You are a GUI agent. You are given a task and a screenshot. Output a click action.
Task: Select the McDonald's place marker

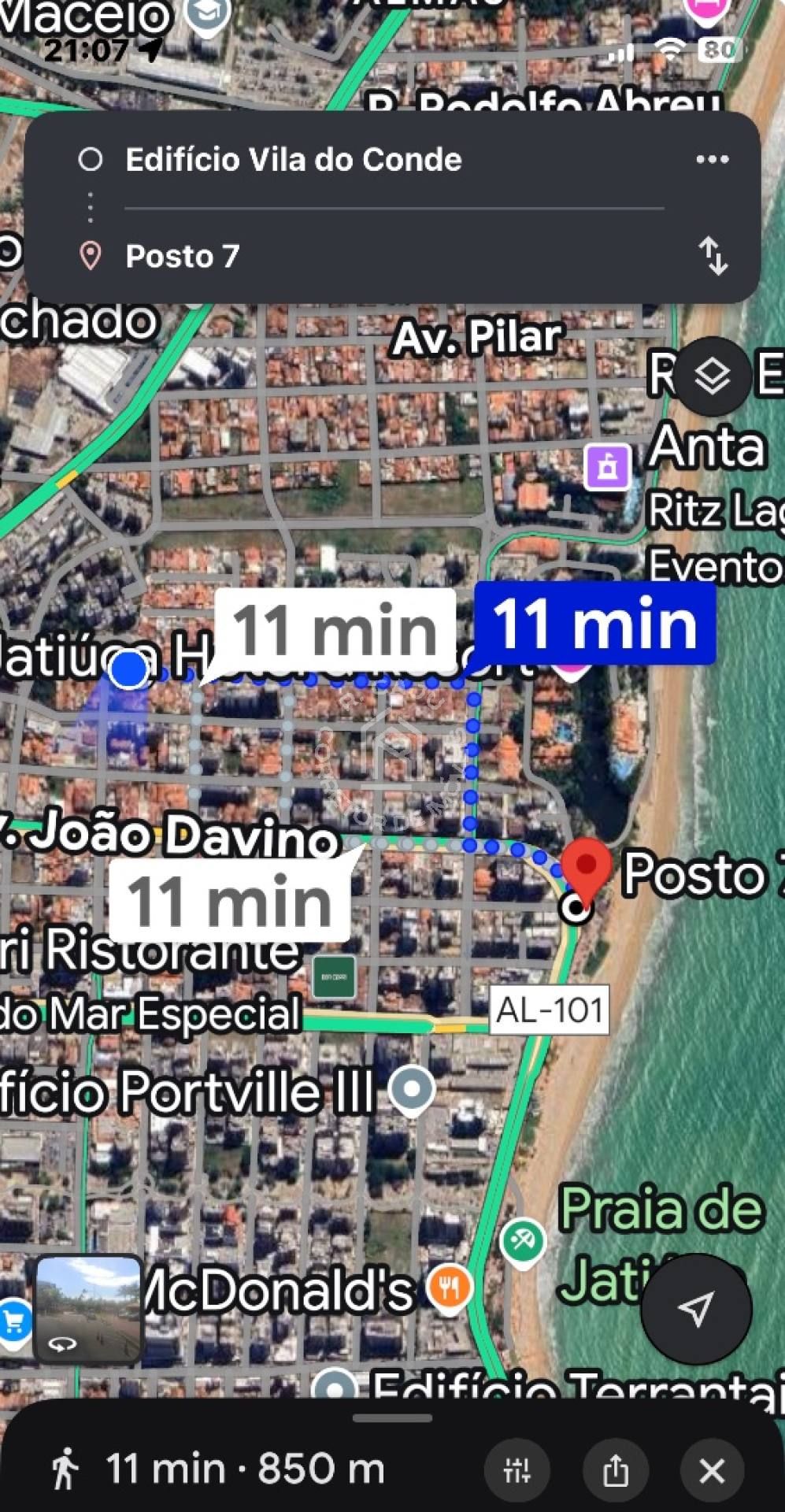pos(449,1288)
